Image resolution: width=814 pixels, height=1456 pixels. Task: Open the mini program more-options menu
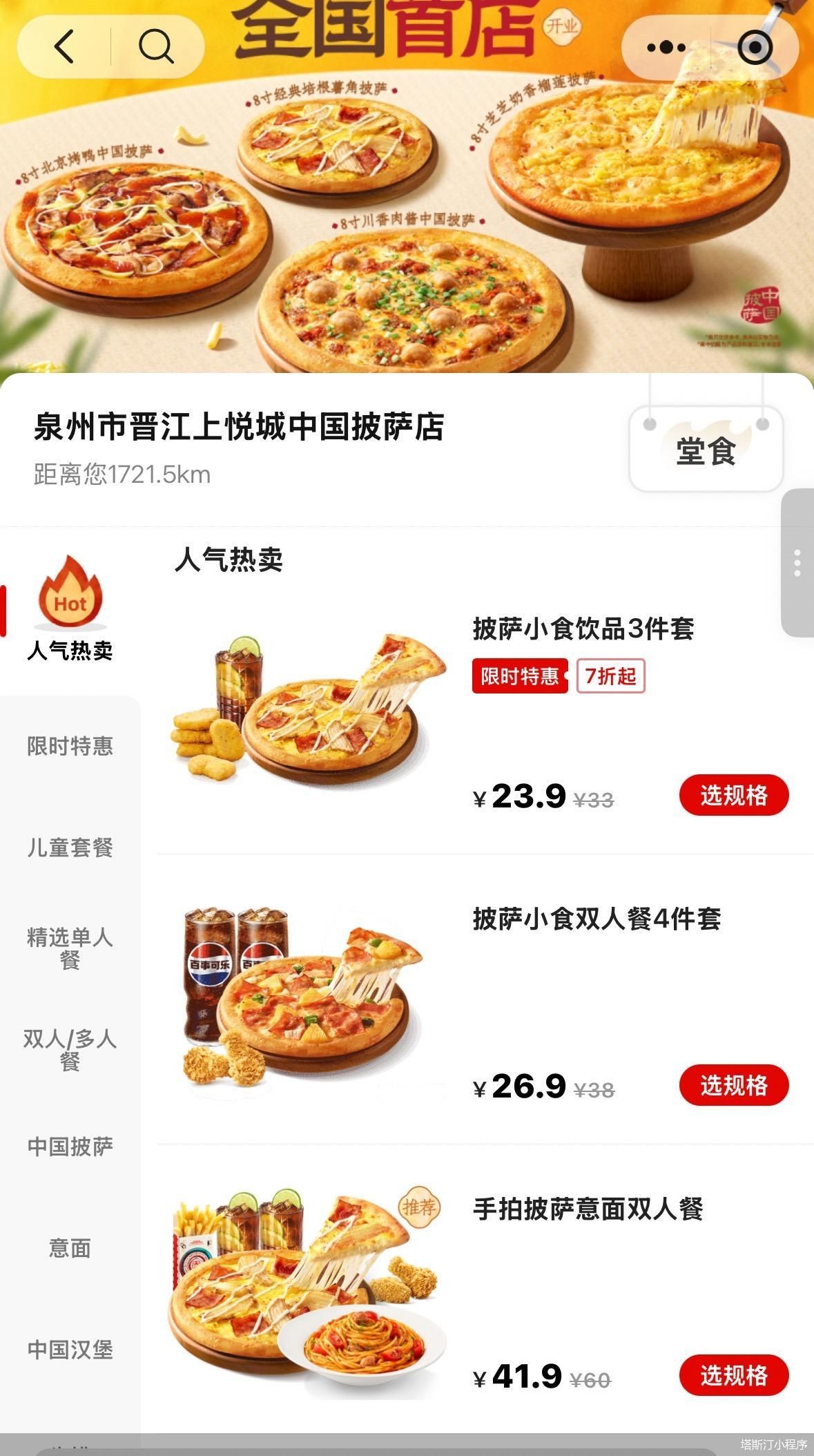coord(666,47)
